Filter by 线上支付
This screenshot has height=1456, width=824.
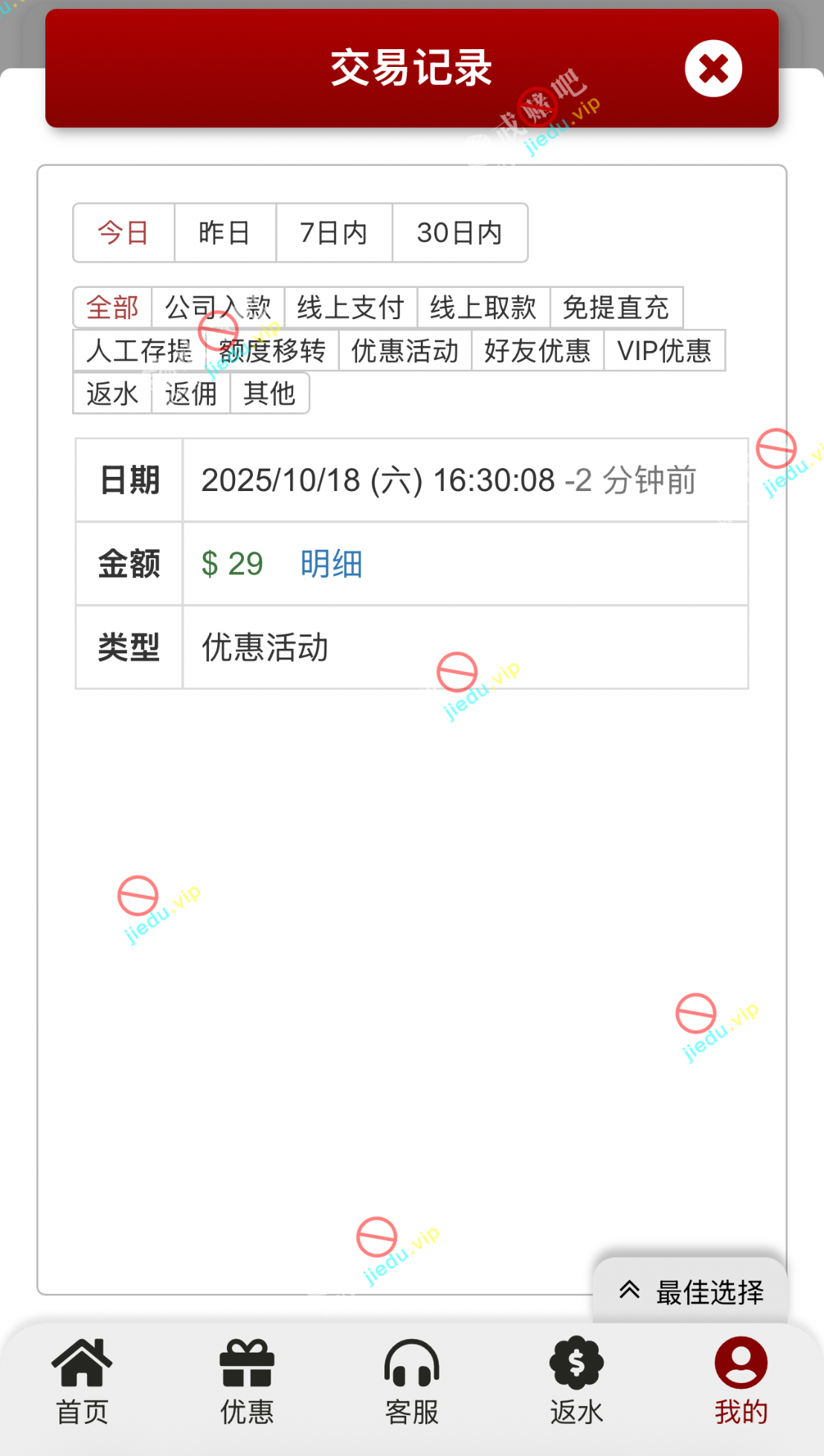350,307
